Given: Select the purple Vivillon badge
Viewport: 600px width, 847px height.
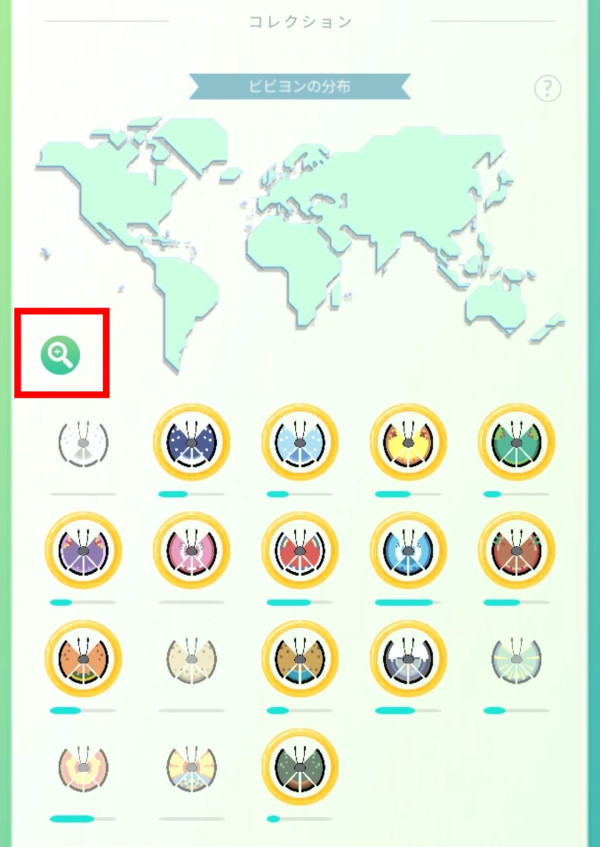Looking at the screenshot, I should click(83, 552).
